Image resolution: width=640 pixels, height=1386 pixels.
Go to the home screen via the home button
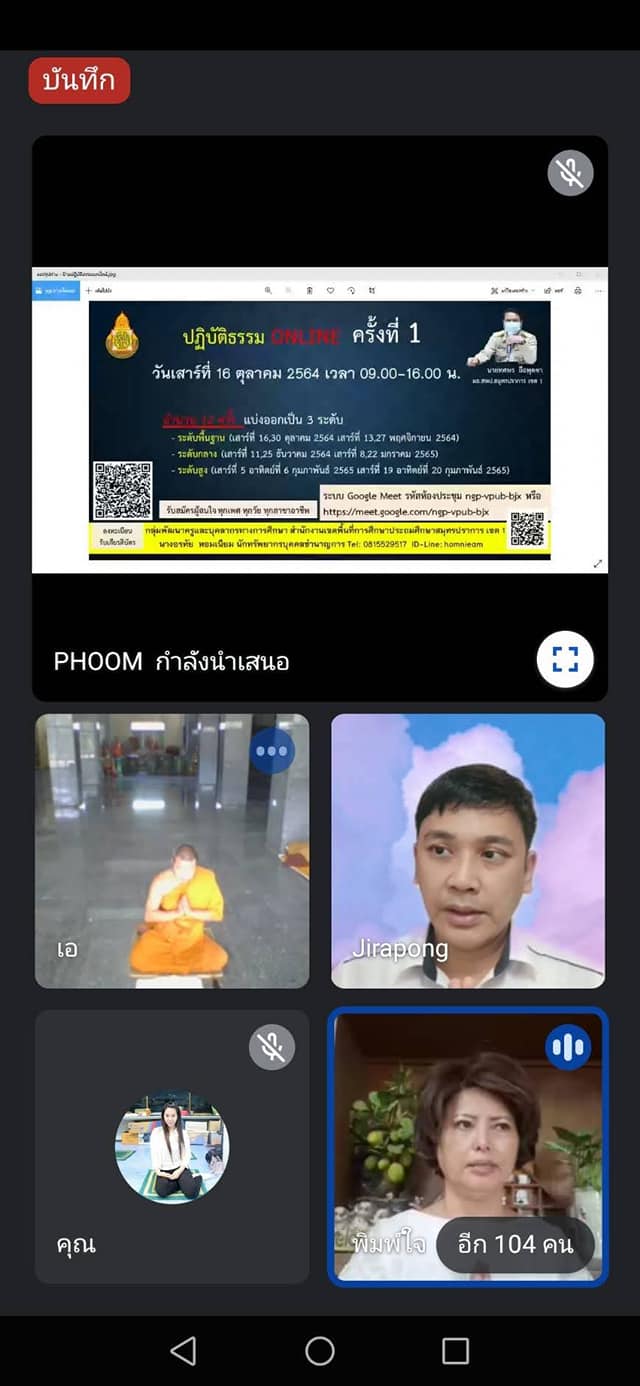click(x=320, y=1351)
